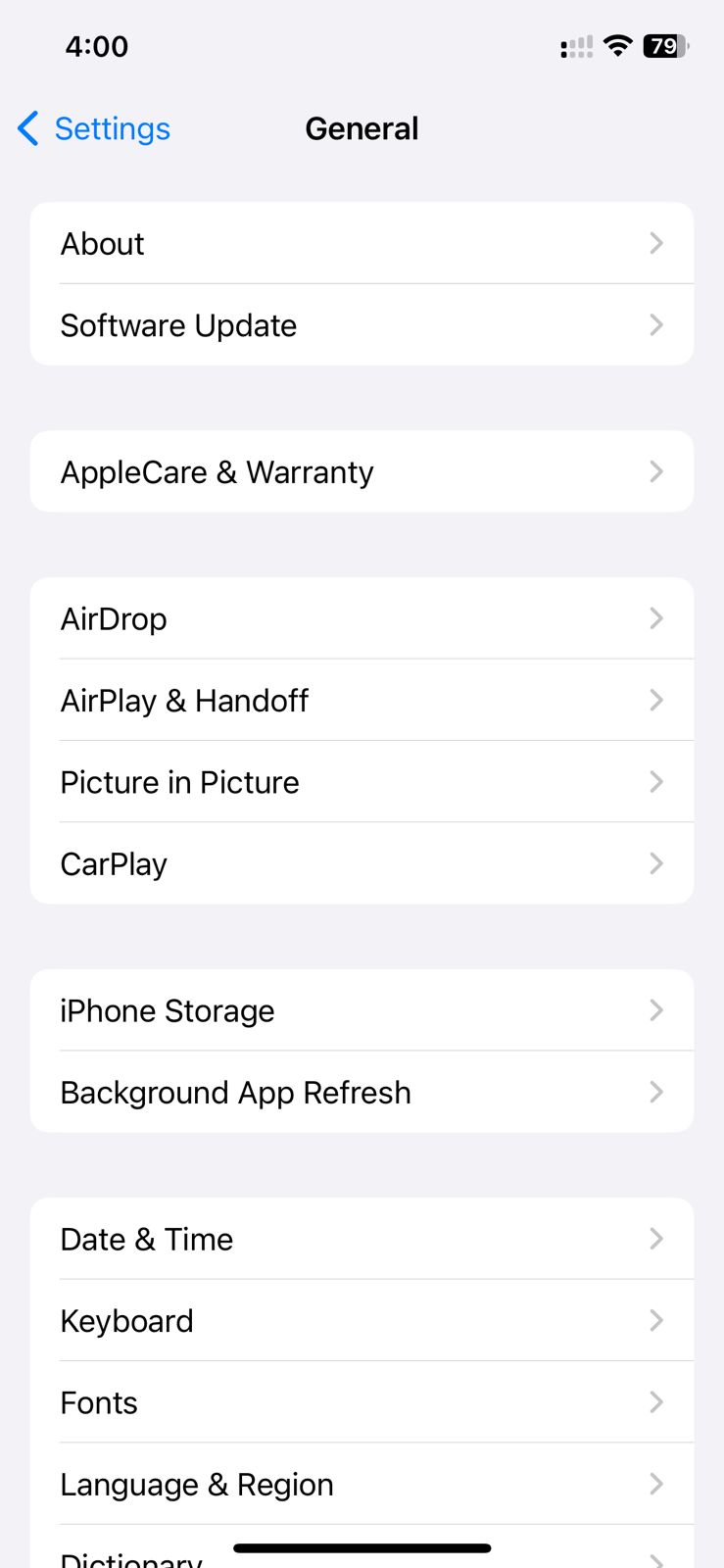Open Date & Time settings
Viewport: 724px width, 1568px height.
pyautogui.click(x=362, y=1239)
